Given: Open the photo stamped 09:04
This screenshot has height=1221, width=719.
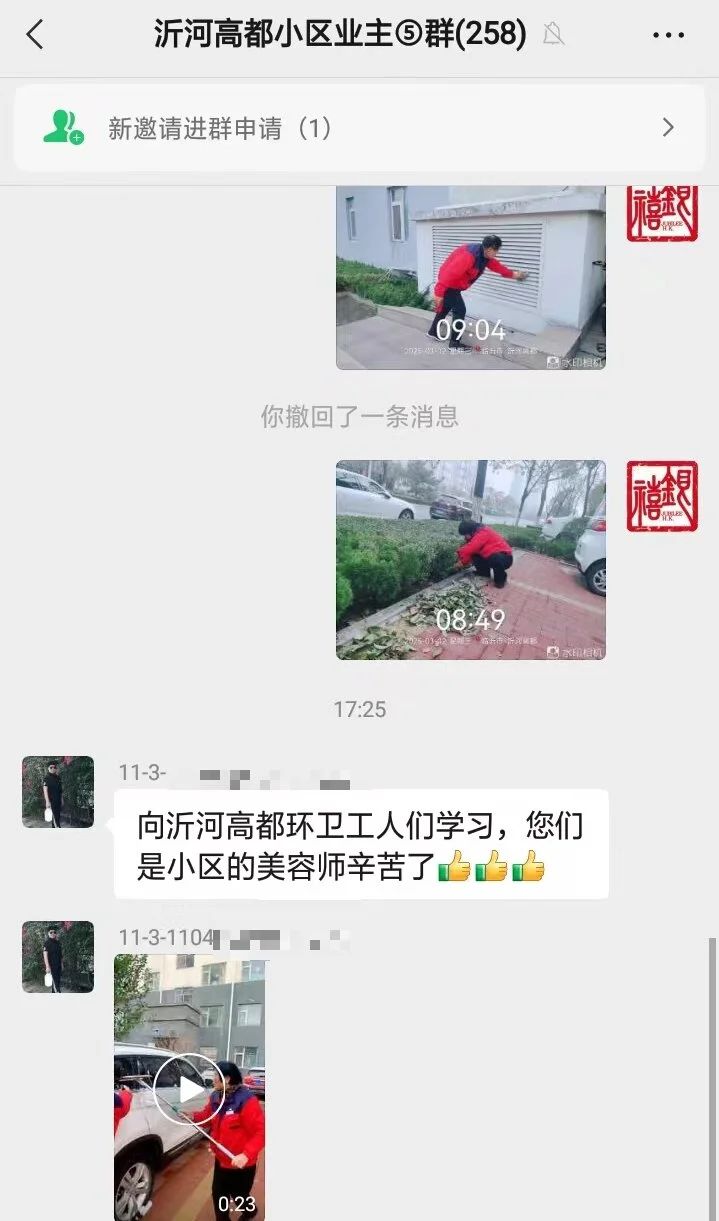Looking at the screenshot, I should [470, 278].
